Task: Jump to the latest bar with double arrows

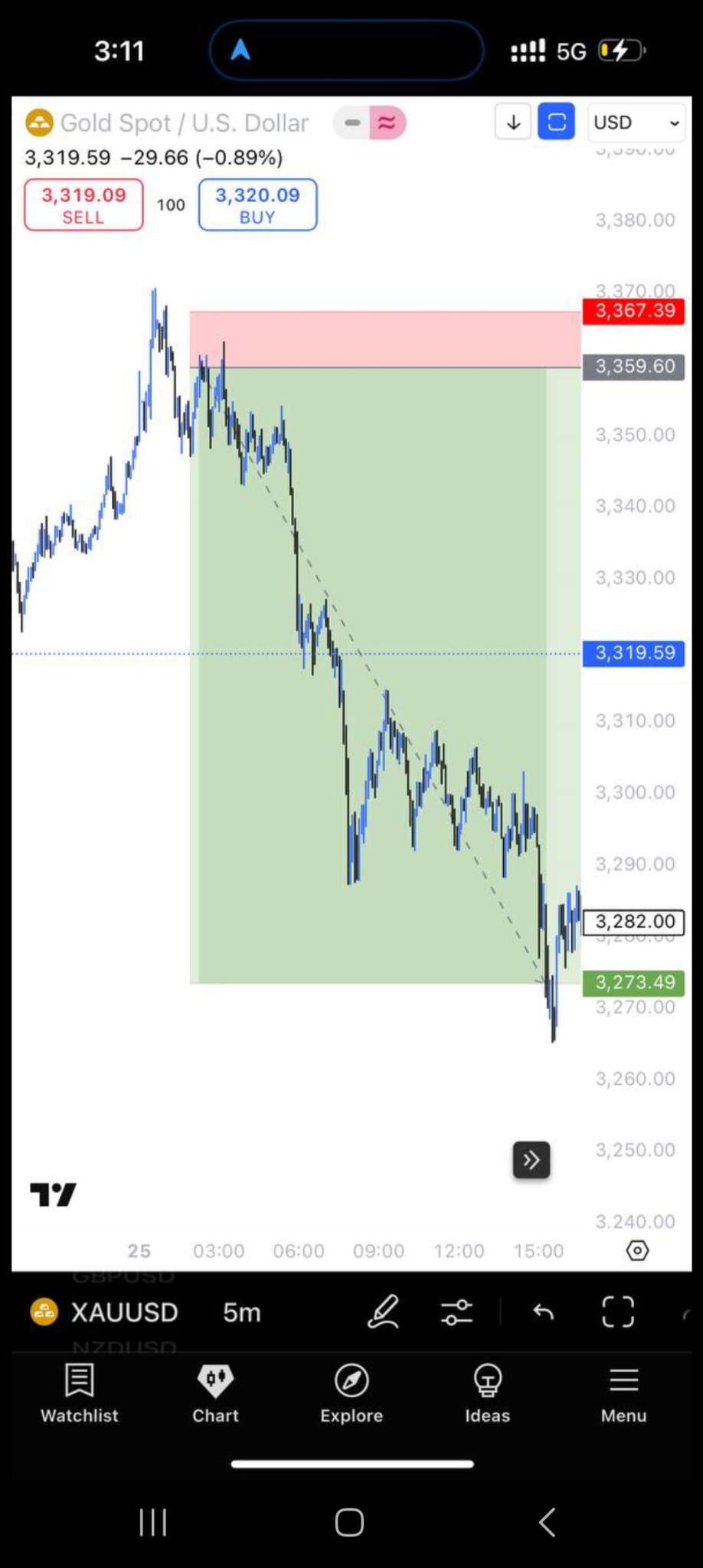Action: [x=531, y=1160]
